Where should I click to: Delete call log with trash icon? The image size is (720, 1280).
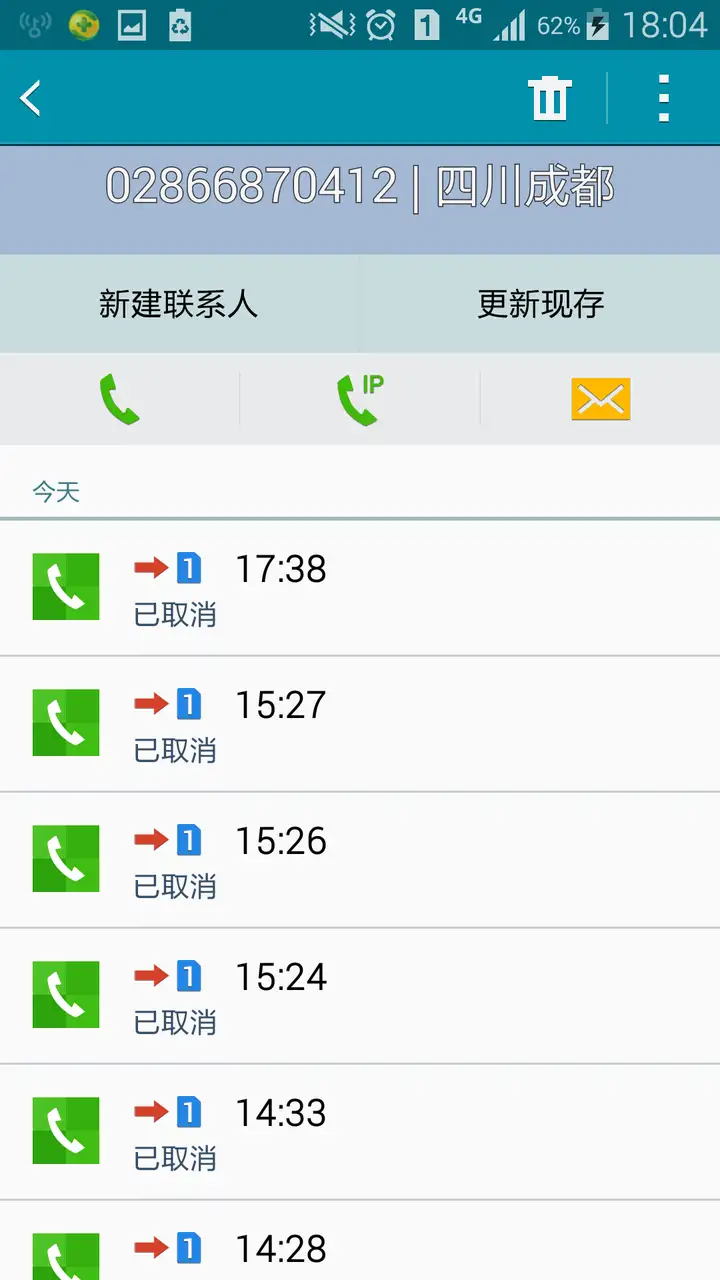(x=550, y=98)
